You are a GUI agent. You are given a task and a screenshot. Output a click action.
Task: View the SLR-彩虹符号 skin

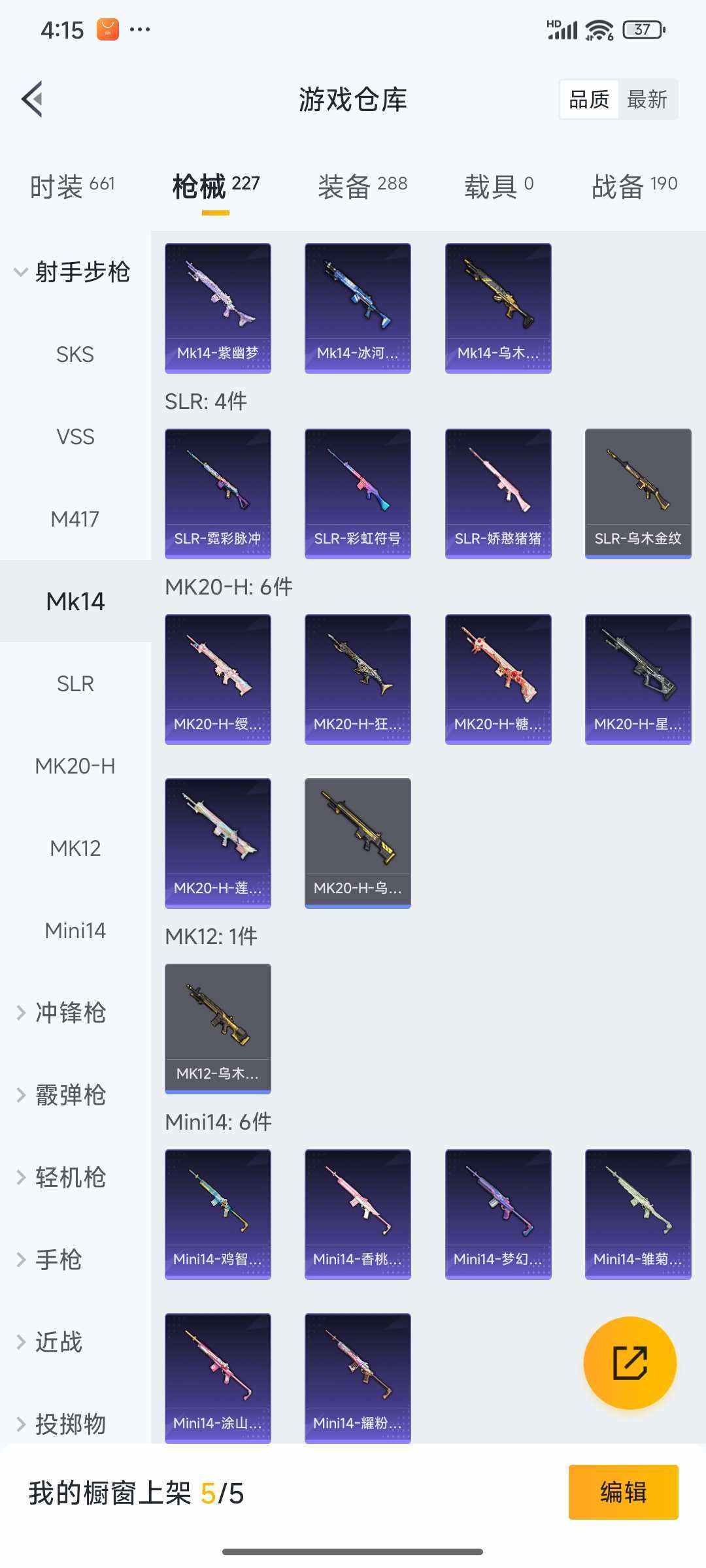358,493
